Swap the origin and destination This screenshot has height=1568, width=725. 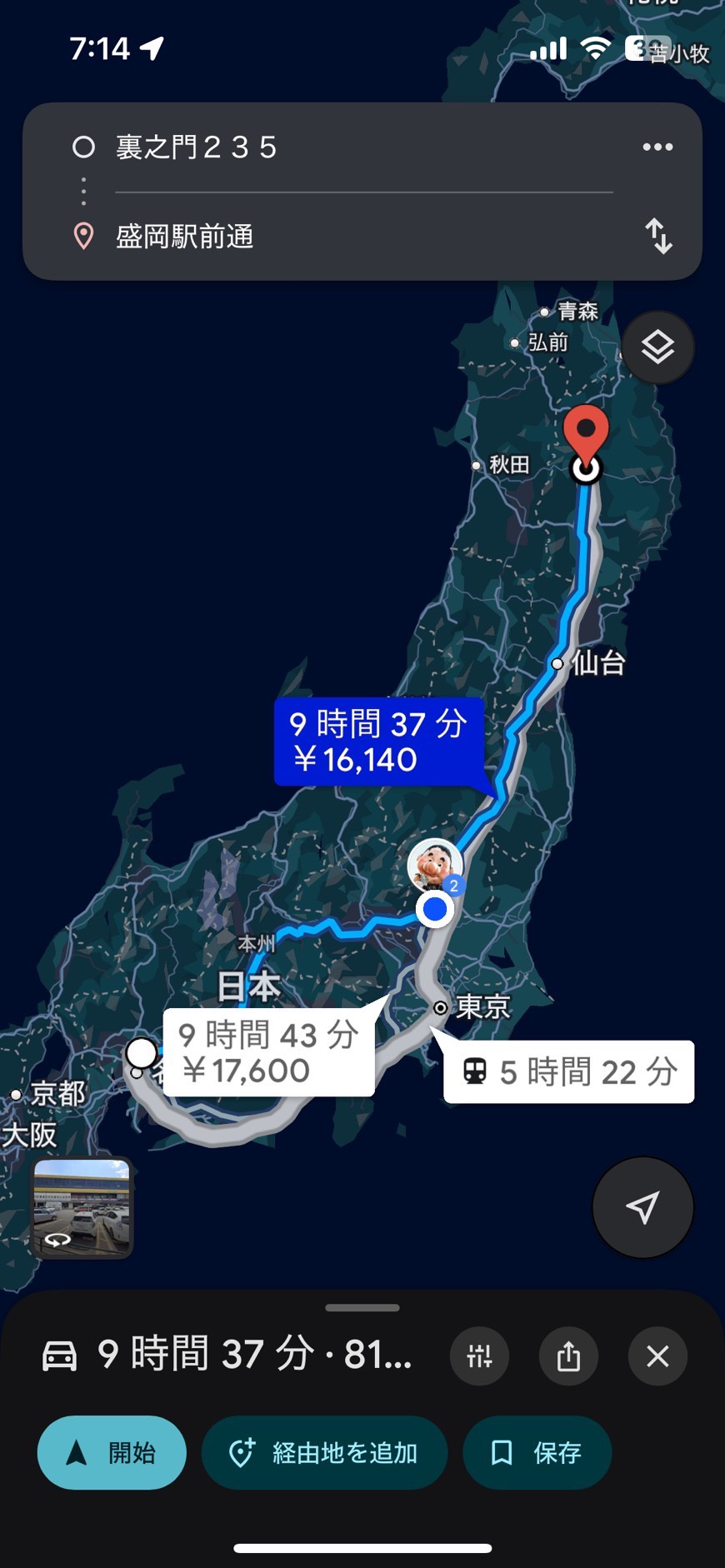point(658,237)
